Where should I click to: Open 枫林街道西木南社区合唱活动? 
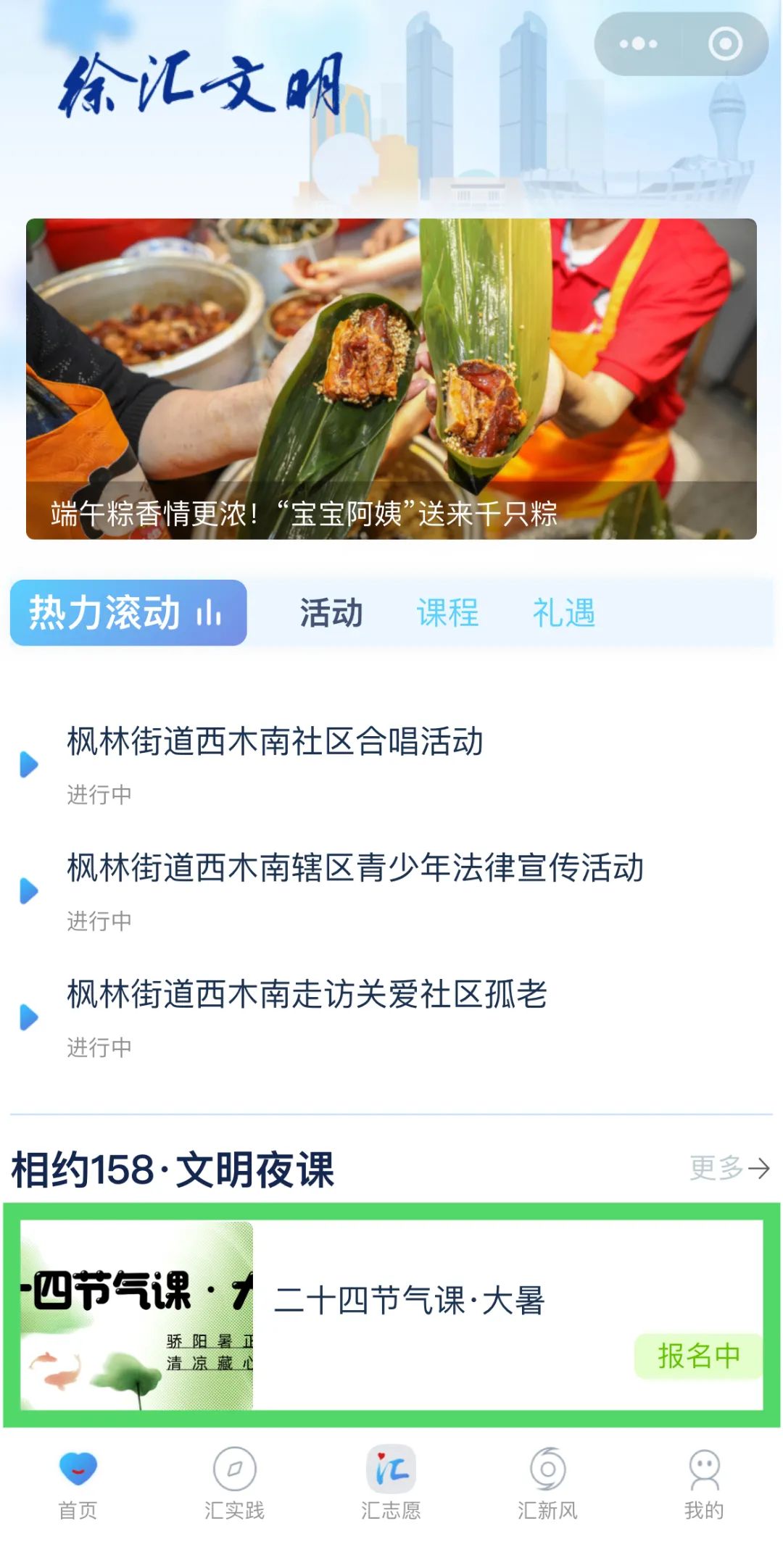point(275,742)
